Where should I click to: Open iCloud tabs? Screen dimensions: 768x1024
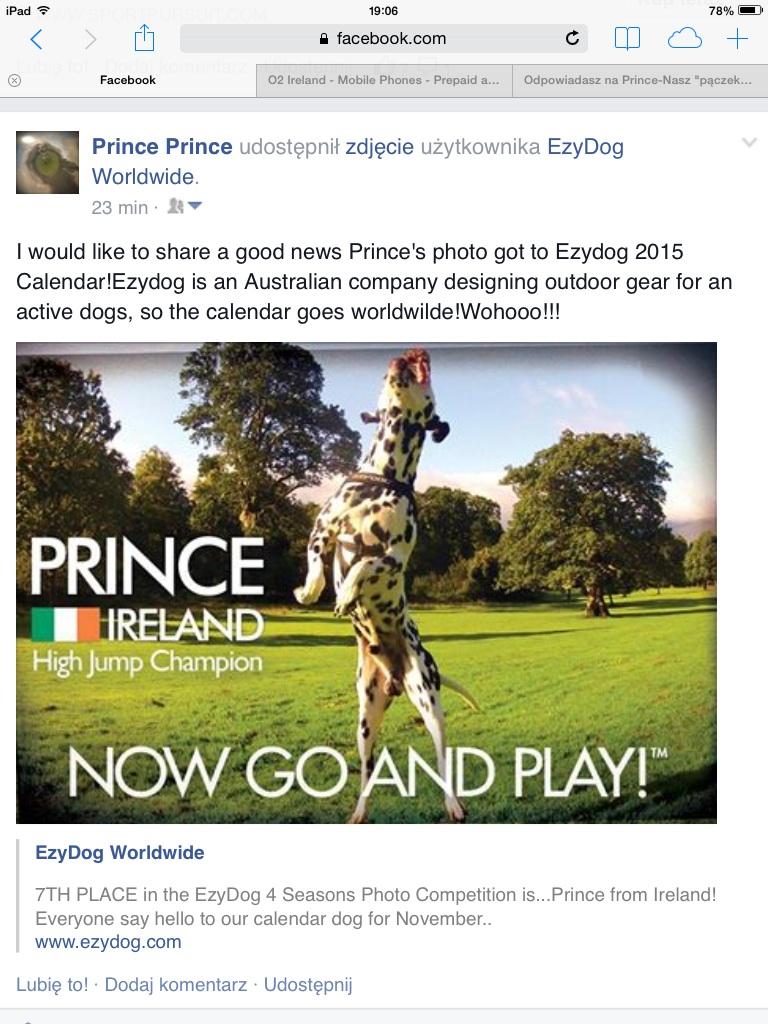[x=684, y=39]
